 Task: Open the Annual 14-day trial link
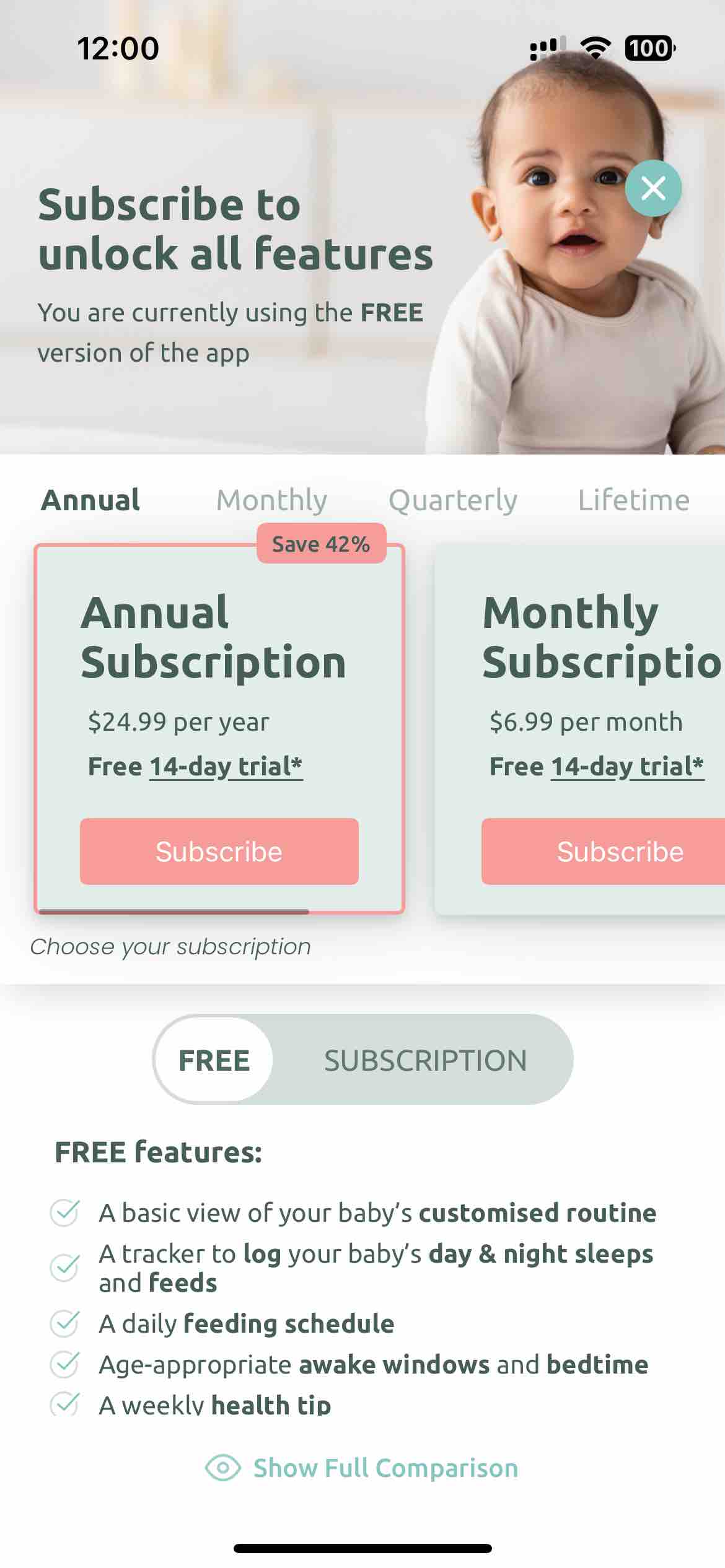(x=226, y=767)
